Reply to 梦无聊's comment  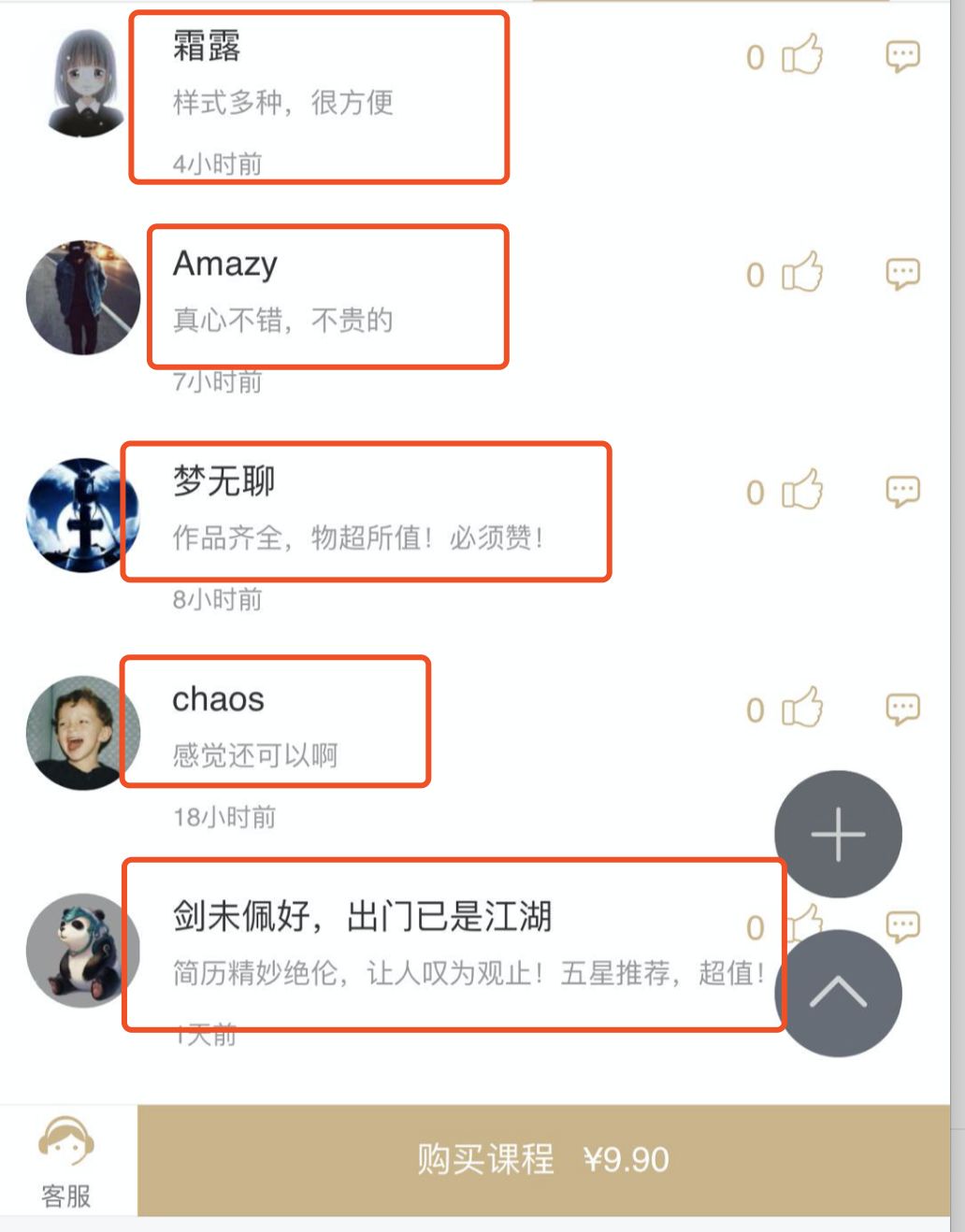tap(902, 491)
